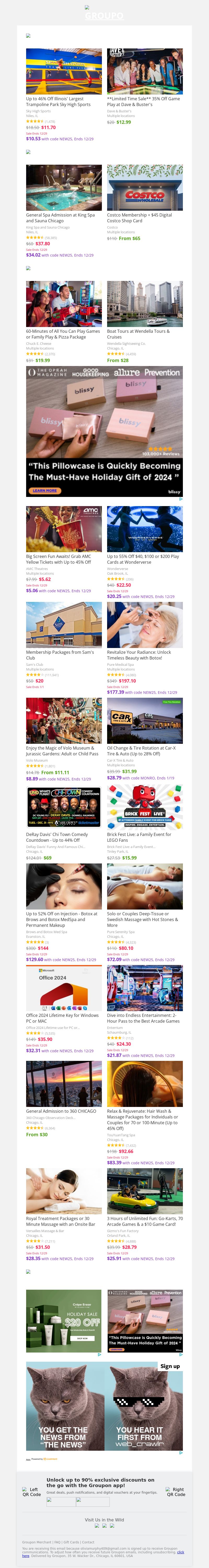This screenshot has height=1568, width=209.
Task: Open the King Spa general admission deal
Action: coord(64,187)
